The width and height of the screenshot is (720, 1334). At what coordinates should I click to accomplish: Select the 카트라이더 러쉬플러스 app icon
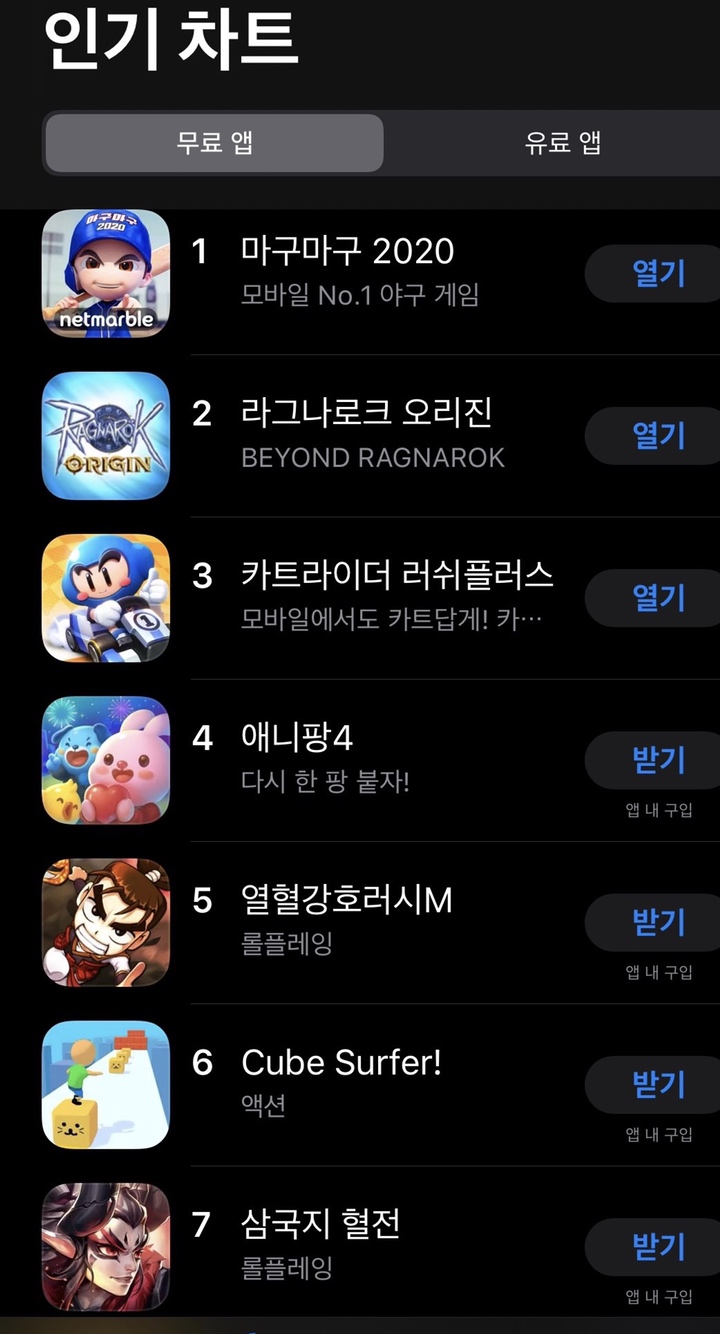(x=105, y=598)
